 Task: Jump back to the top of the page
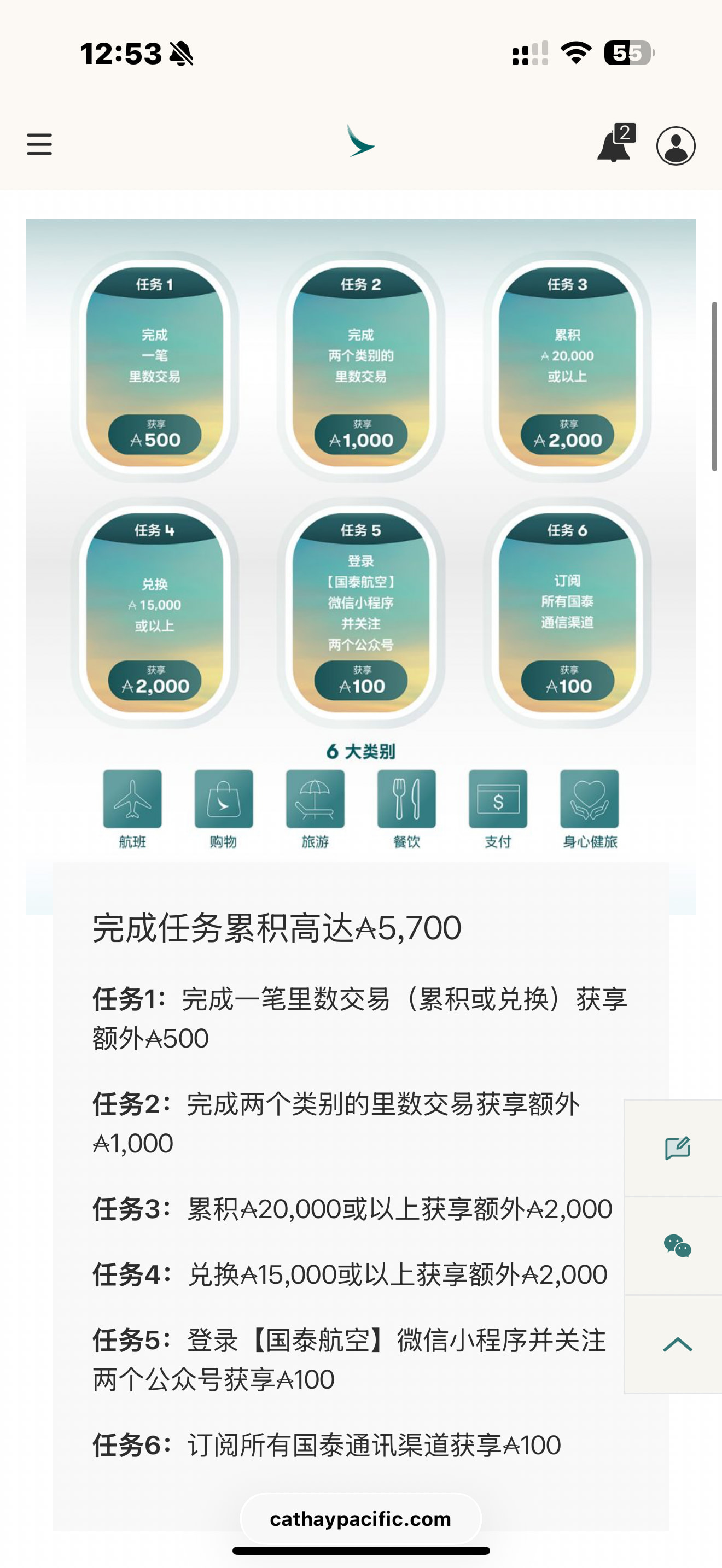tap(677, 1344)
